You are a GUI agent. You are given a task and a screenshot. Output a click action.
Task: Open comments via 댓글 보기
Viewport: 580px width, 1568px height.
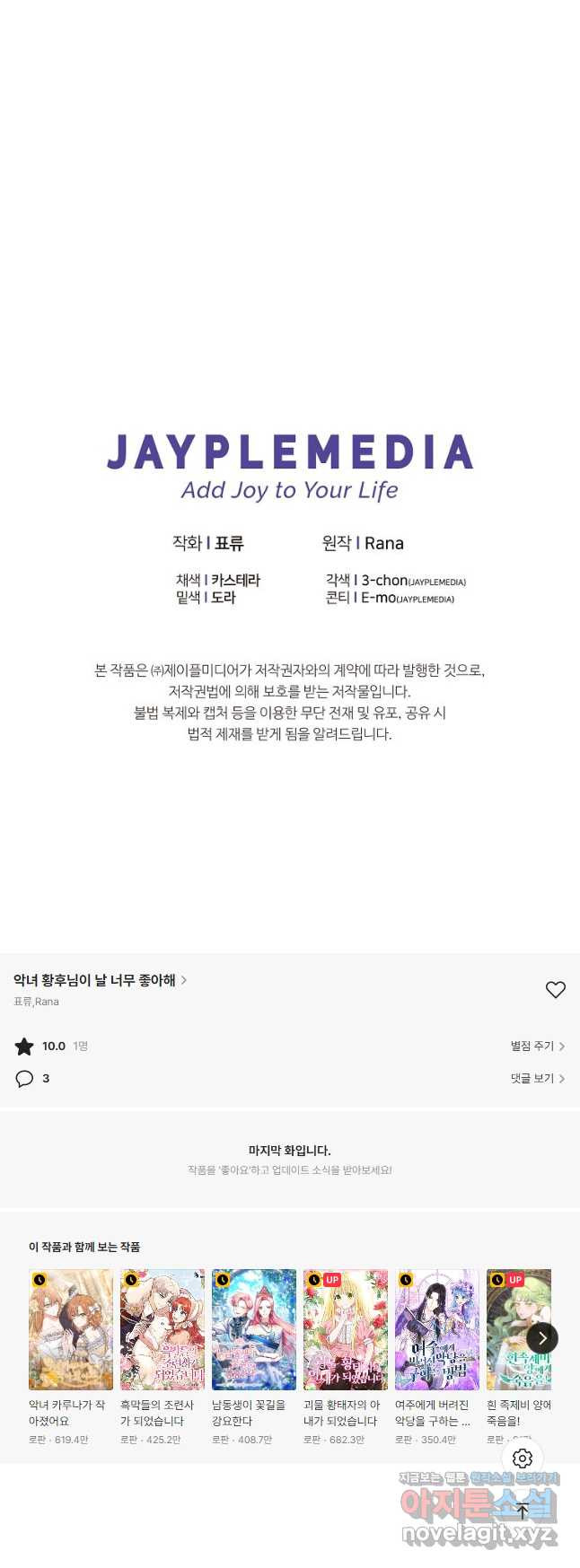537,1078
